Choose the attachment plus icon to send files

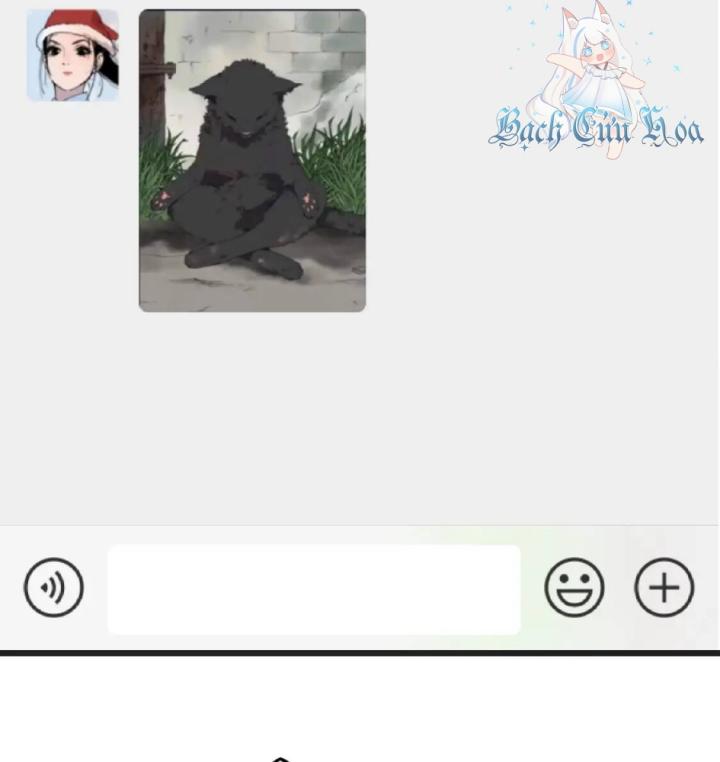click(x=663, y=587)
